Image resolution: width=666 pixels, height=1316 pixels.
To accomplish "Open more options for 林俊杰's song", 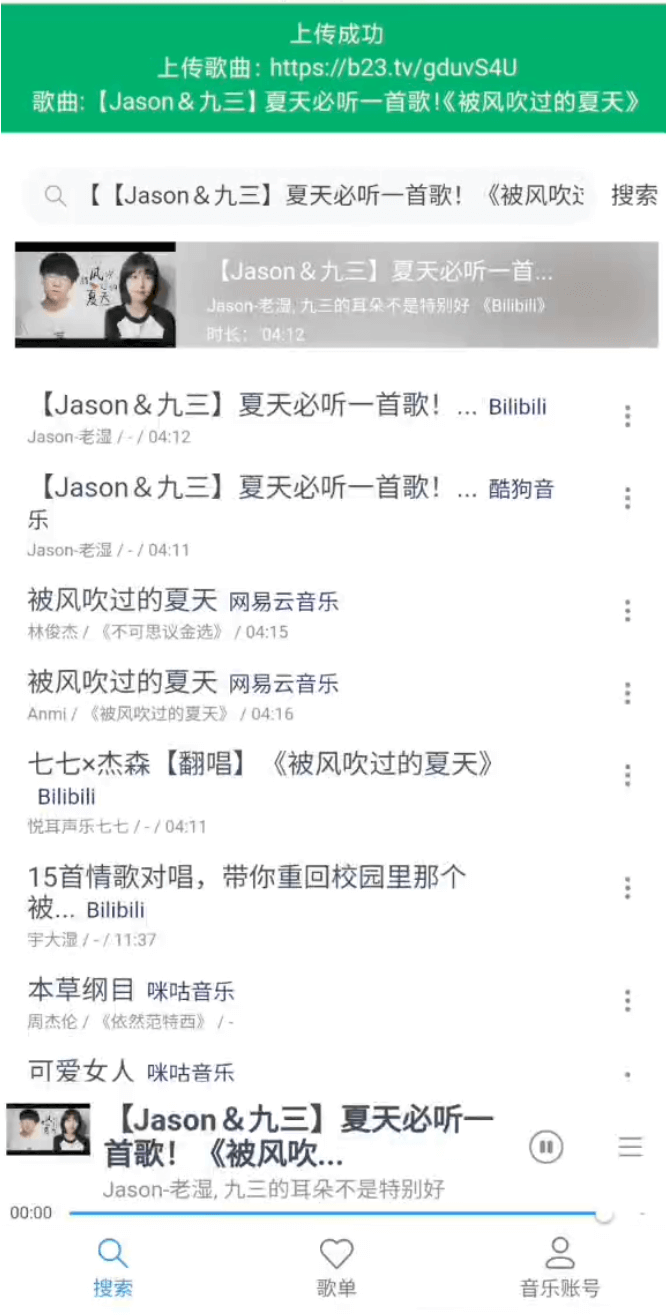I will [x=628, y=611].
